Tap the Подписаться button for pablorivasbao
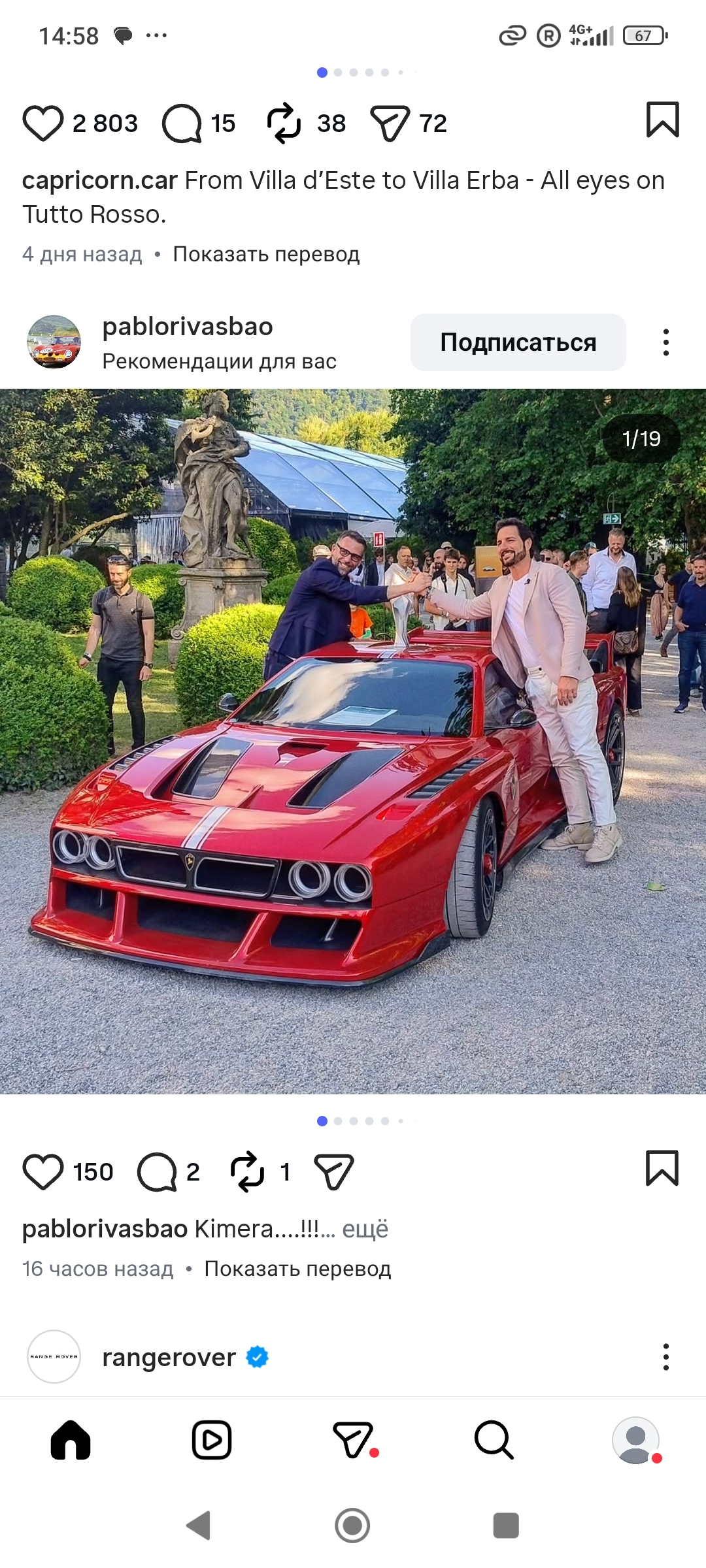This screenshot has width=706, height=1568. 518,342
